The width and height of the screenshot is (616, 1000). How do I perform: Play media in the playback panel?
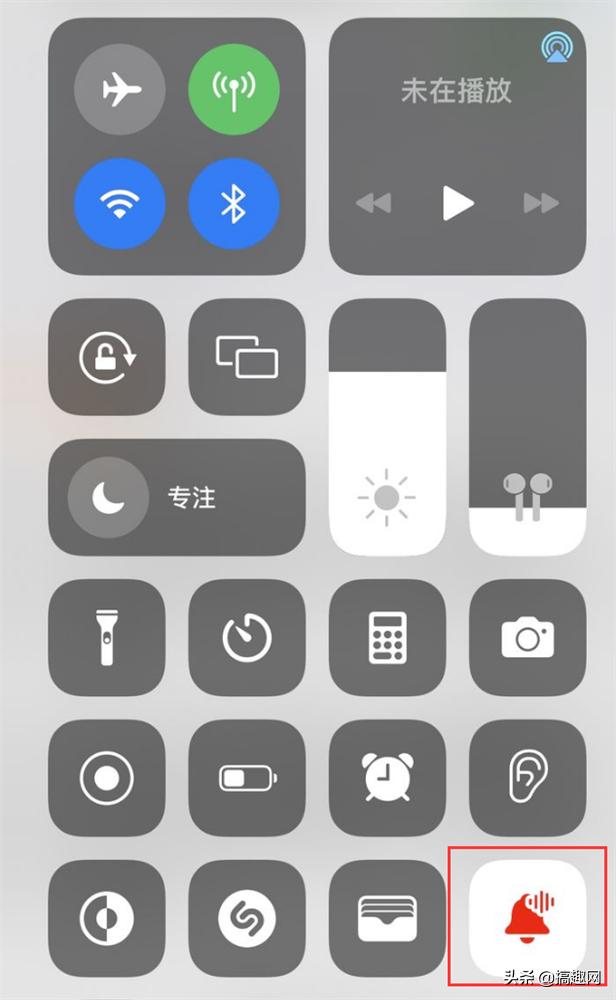pos(458,204)
